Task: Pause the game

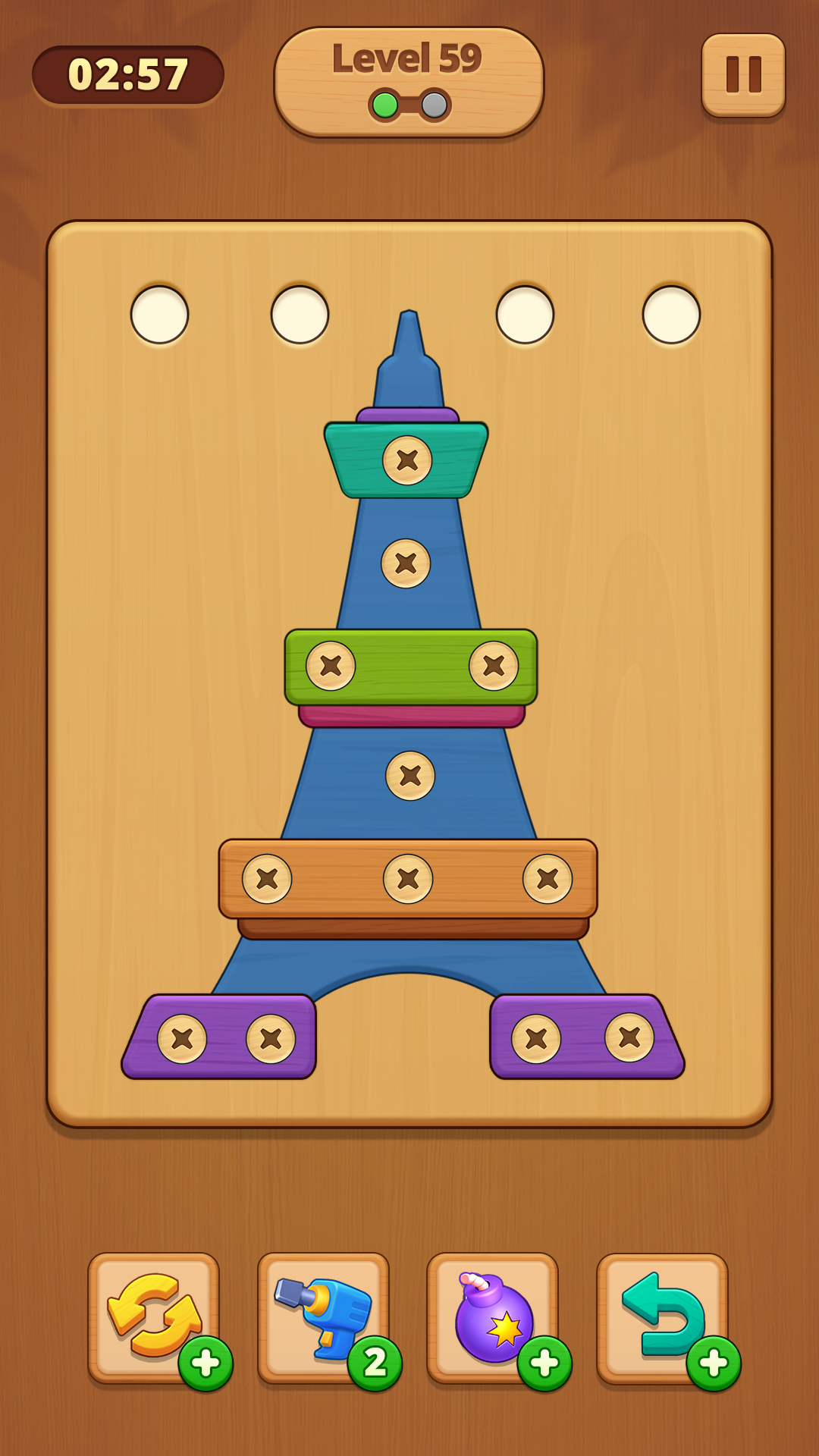Action: [x=743, y=74]
